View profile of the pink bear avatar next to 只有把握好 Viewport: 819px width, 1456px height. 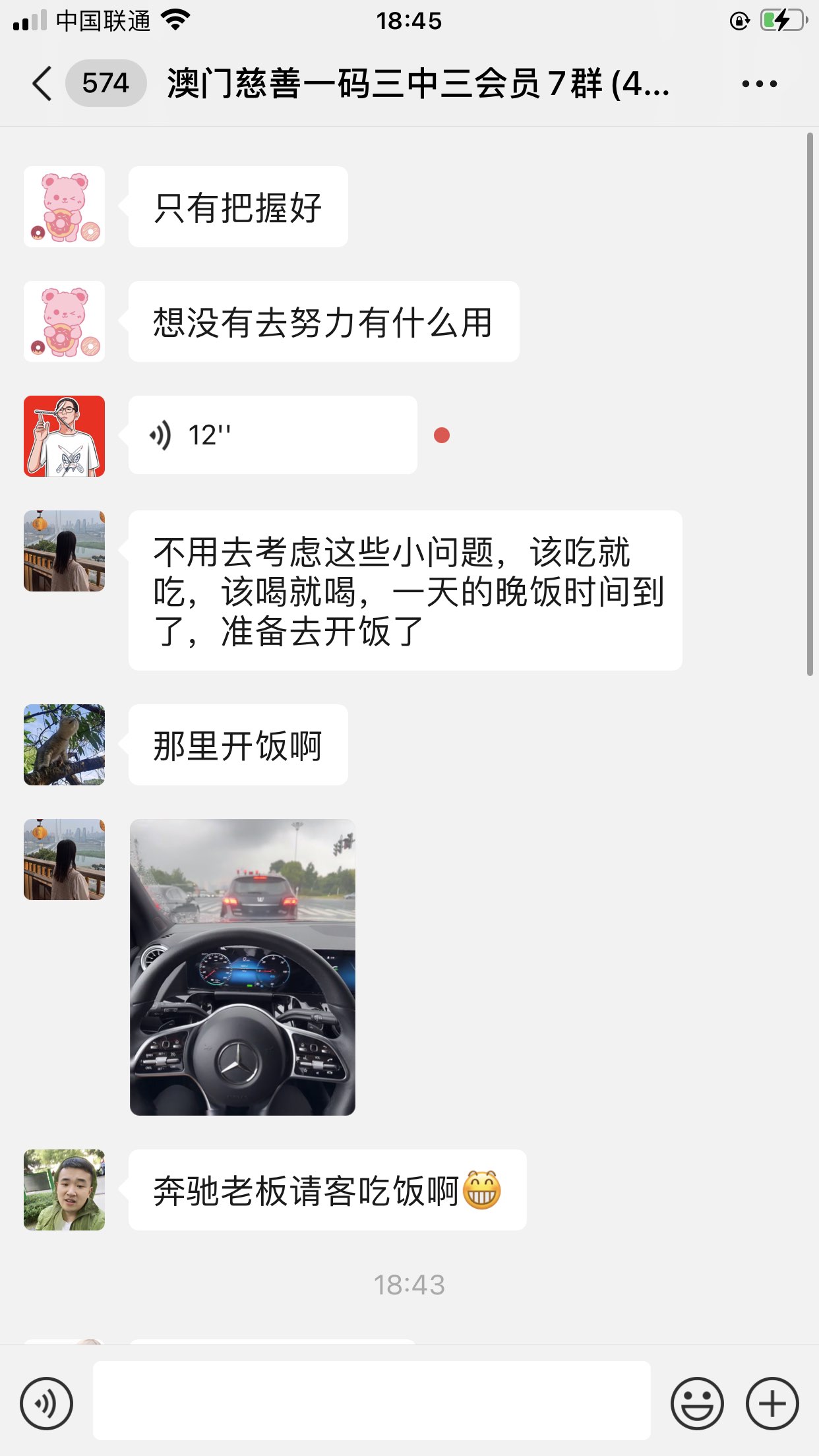[x=64, y=206]
